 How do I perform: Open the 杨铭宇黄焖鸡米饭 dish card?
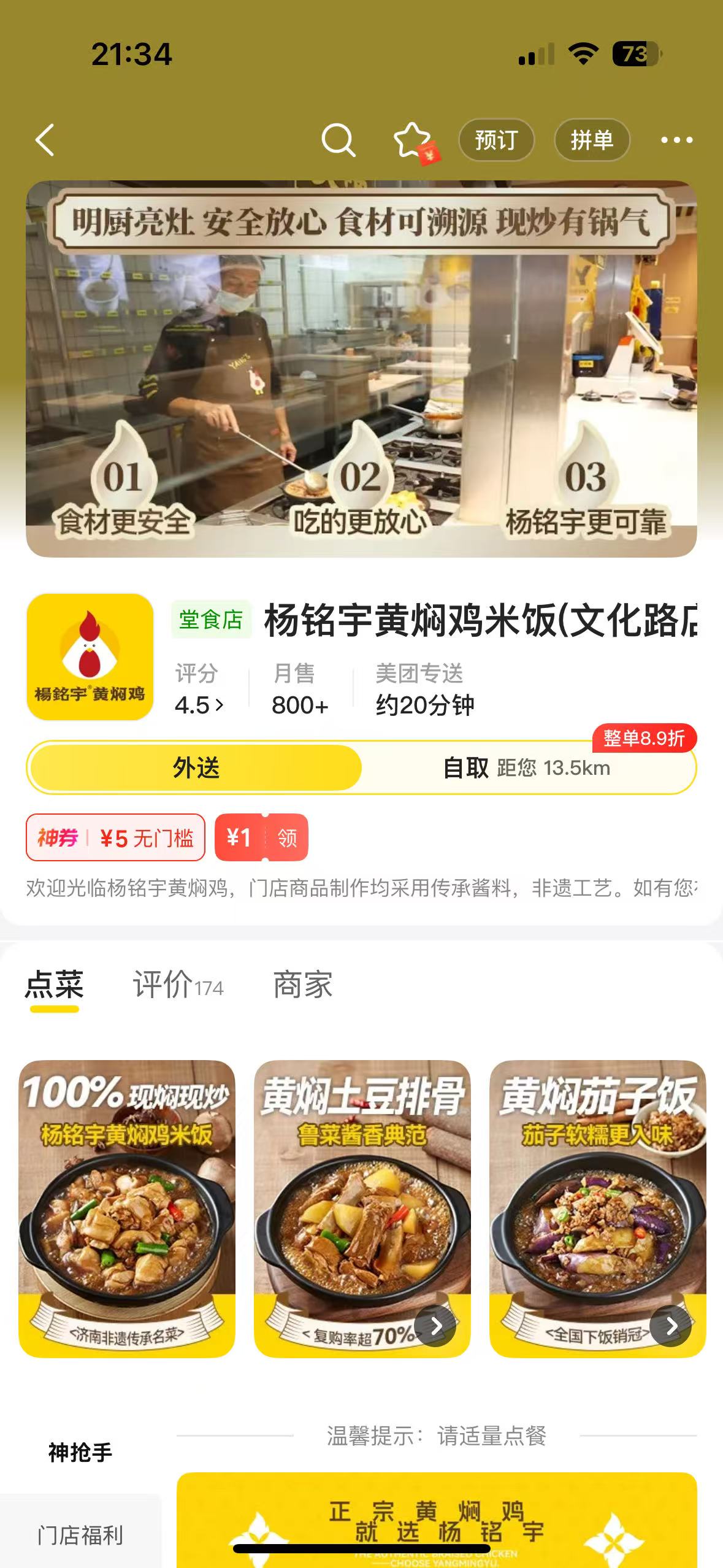127,1207
